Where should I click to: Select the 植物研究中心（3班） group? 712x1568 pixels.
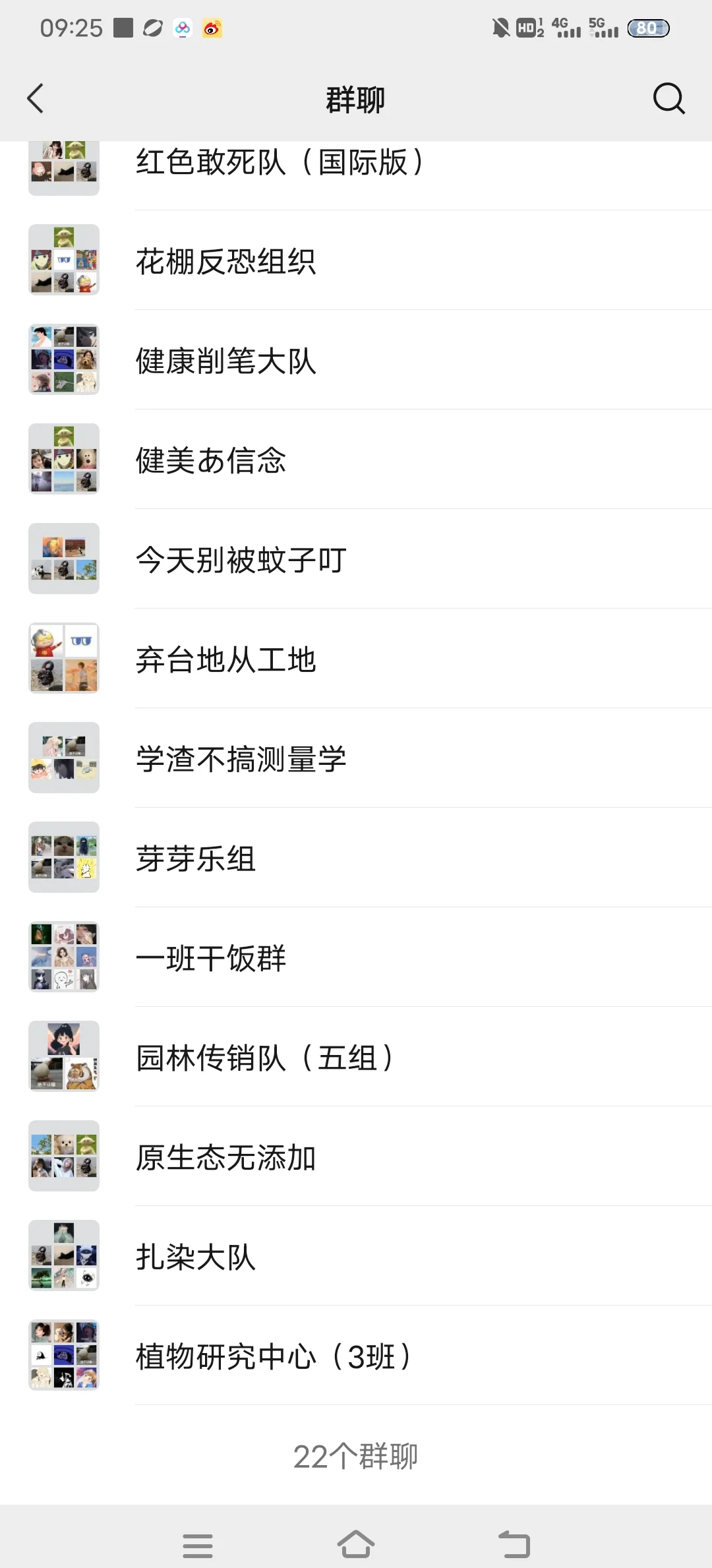coord(273,1356)
